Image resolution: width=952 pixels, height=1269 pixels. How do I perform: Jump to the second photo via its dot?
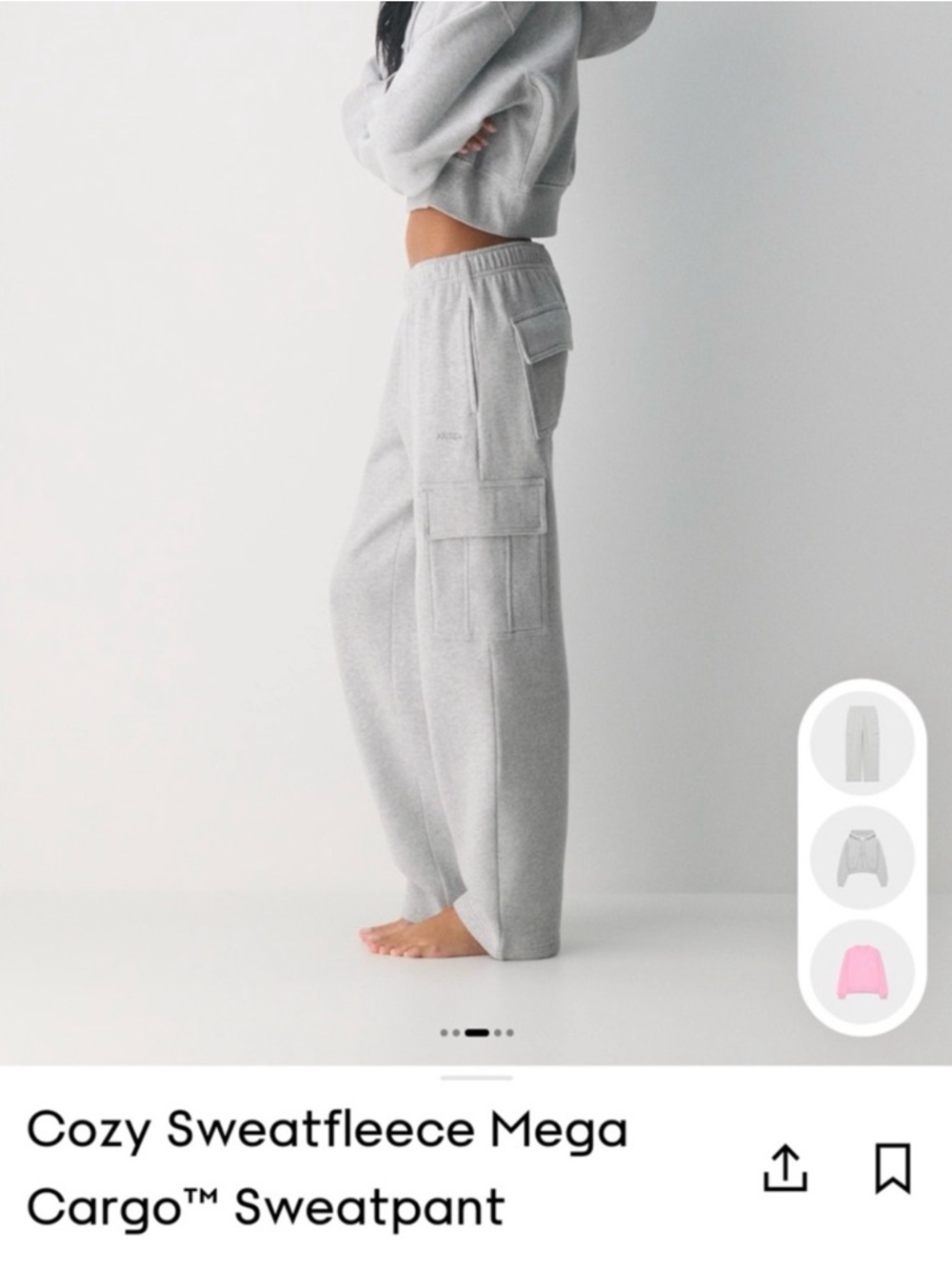(x=456, y=1033)
